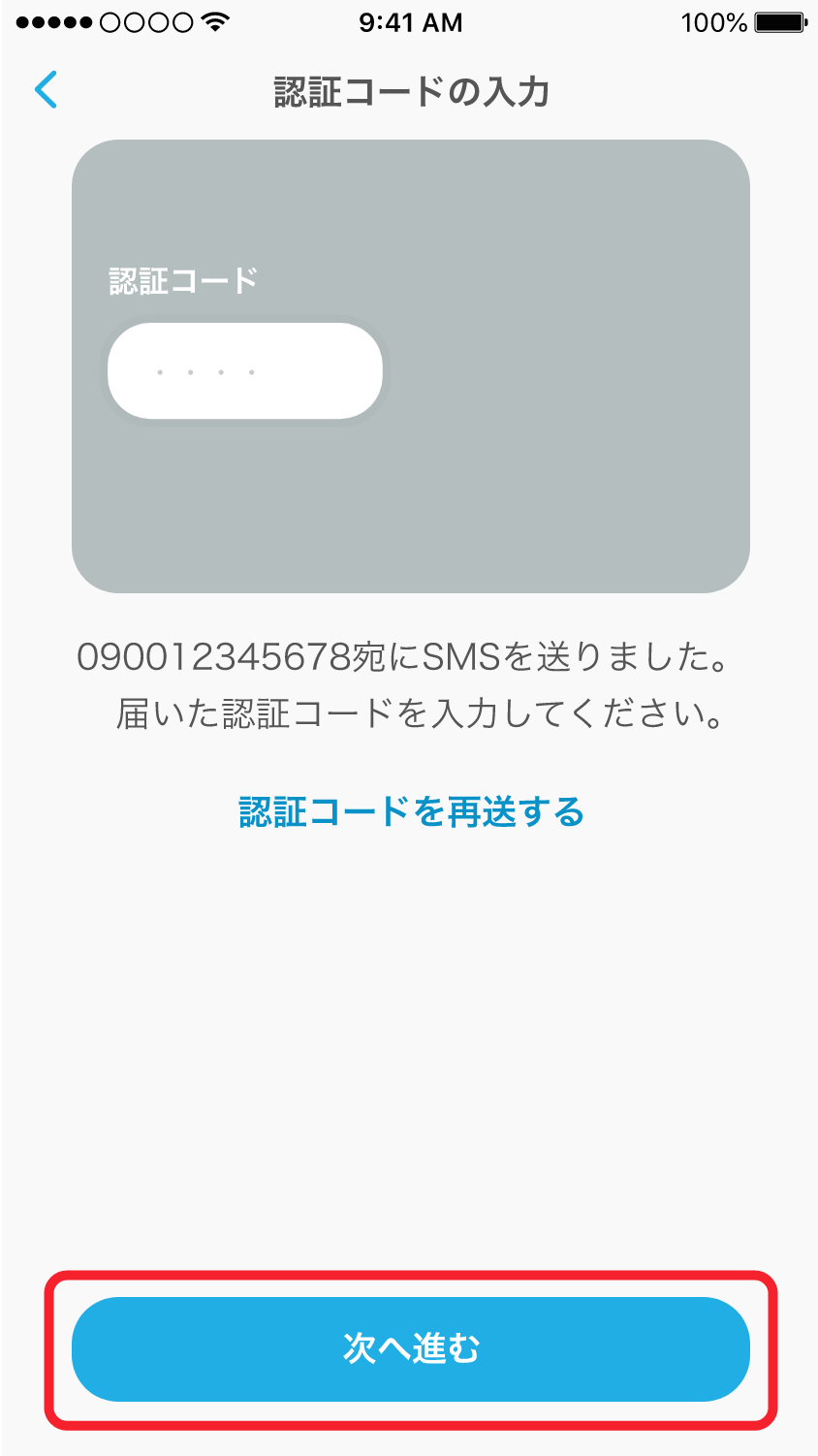Select the 認証コードの入力 title text
The image size is (818, 1456).
(x=409, y=91)
